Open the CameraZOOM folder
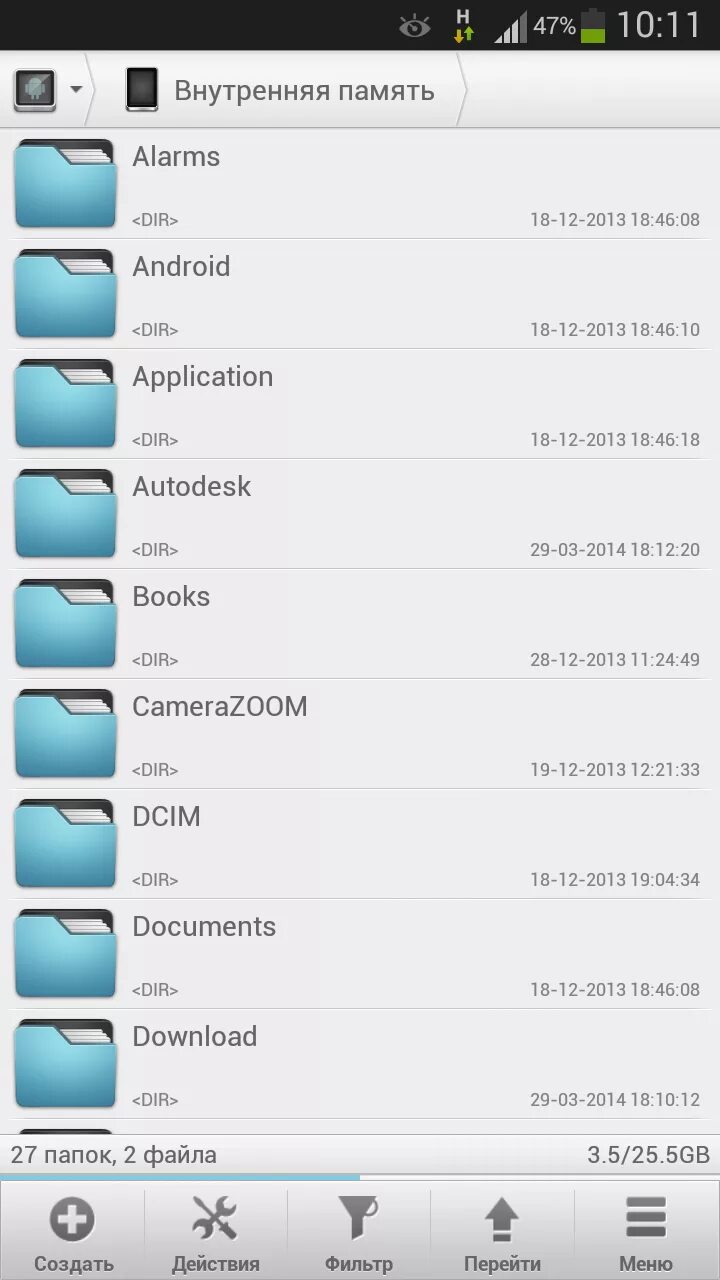Image resolution: width=720 pixels, height=1280 pixels. pos(360,734)
